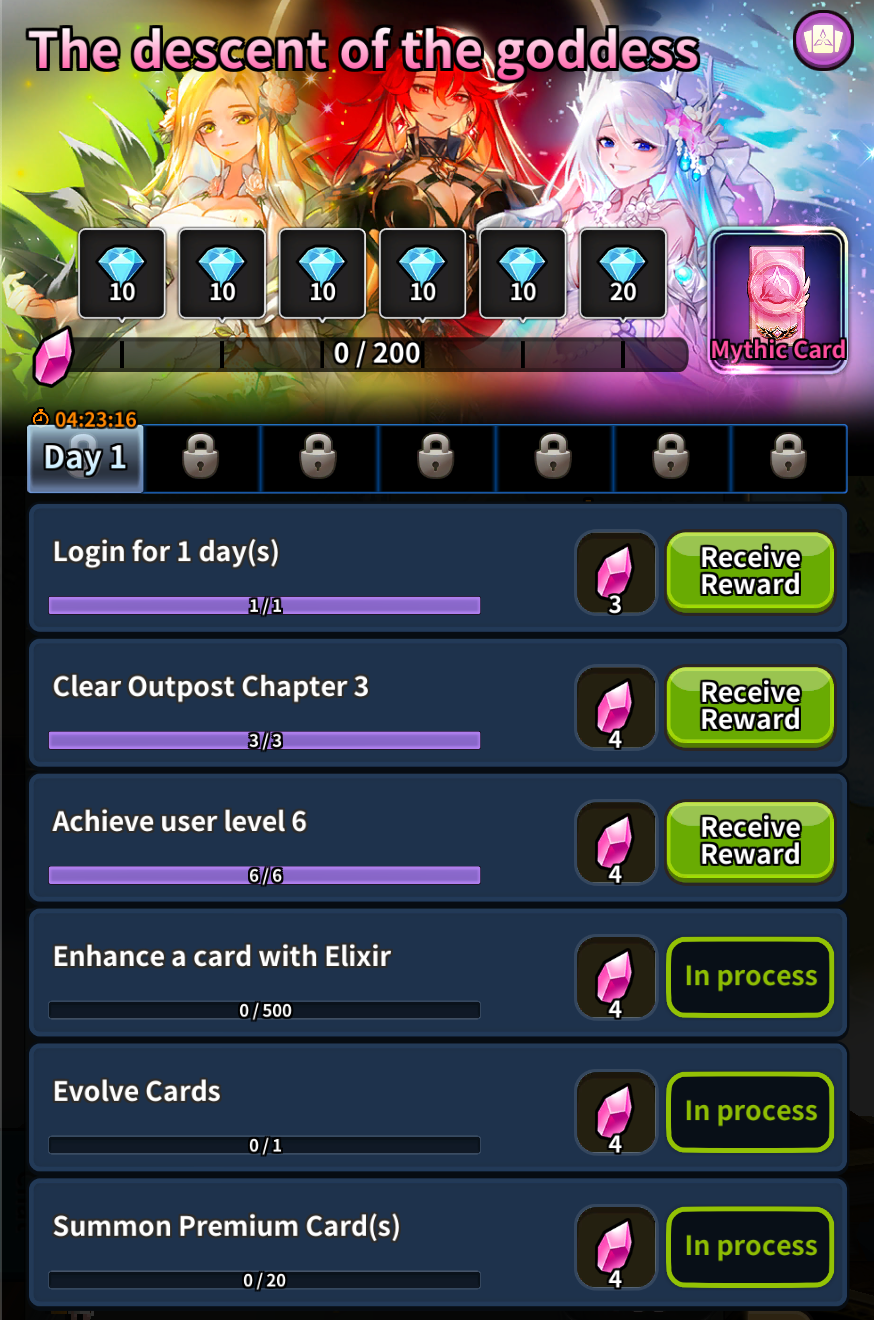
Task: Tap In process for Evolve Cards
Action: [x=750, y=1112]
